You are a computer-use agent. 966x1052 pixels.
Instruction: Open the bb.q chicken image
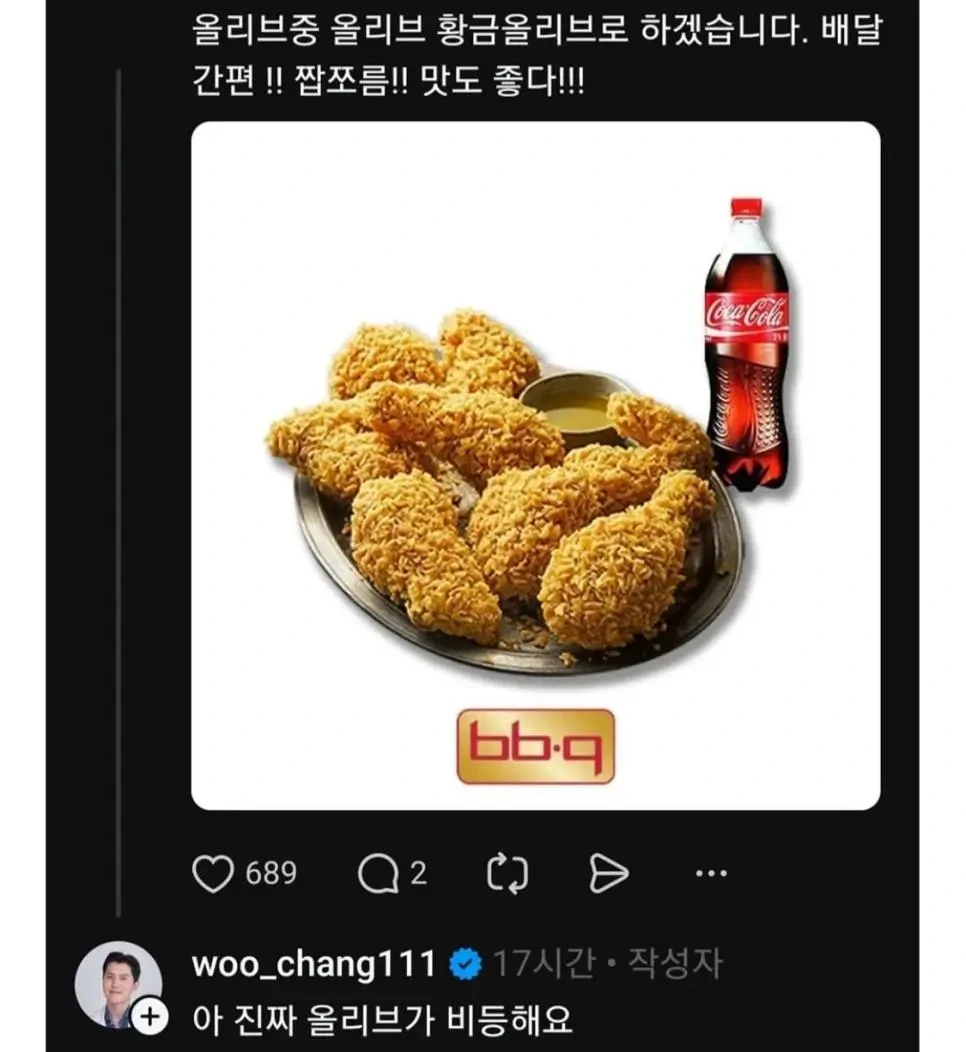(x=535, y=465)
